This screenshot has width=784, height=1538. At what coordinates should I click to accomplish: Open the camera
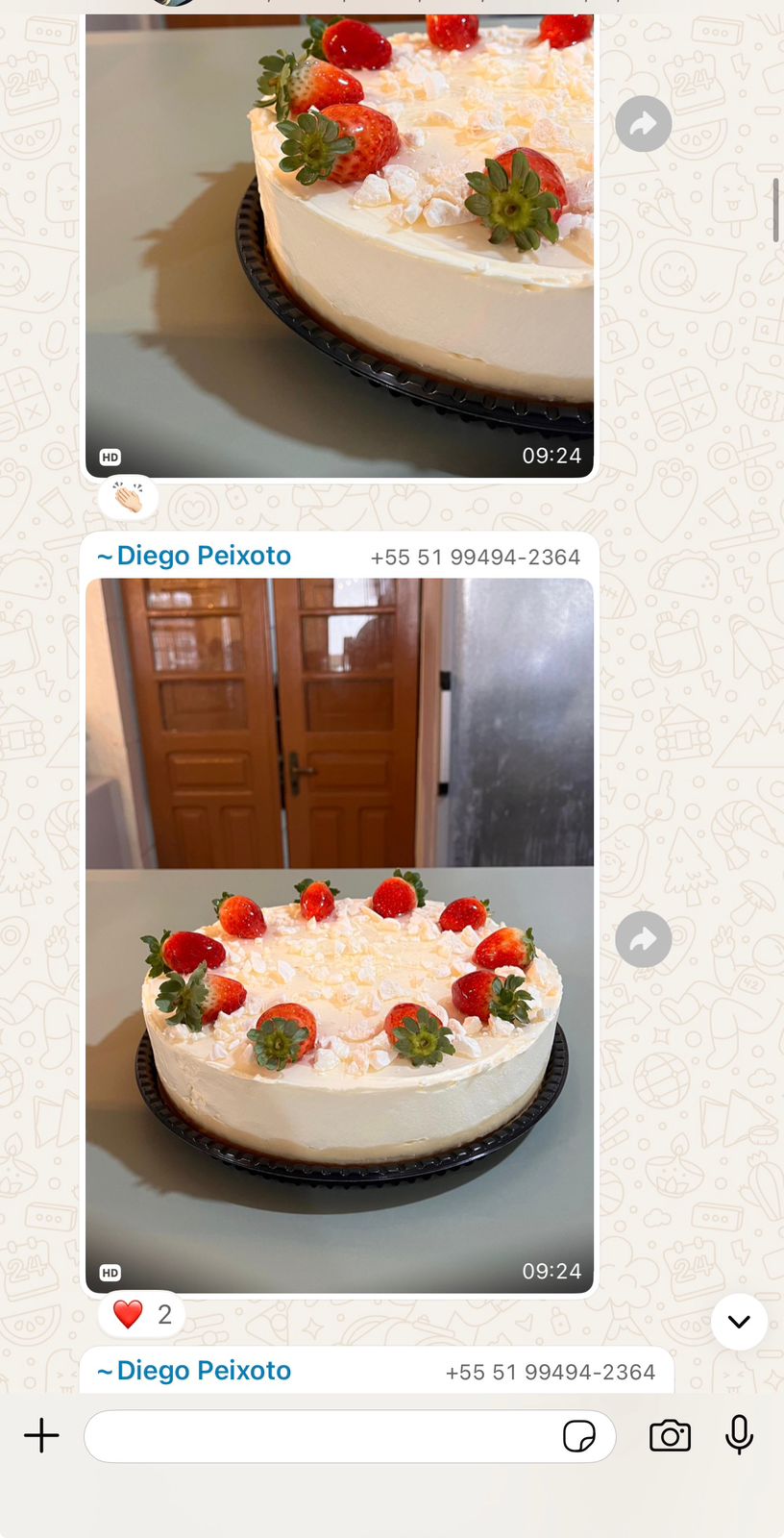coord(670,1435)
